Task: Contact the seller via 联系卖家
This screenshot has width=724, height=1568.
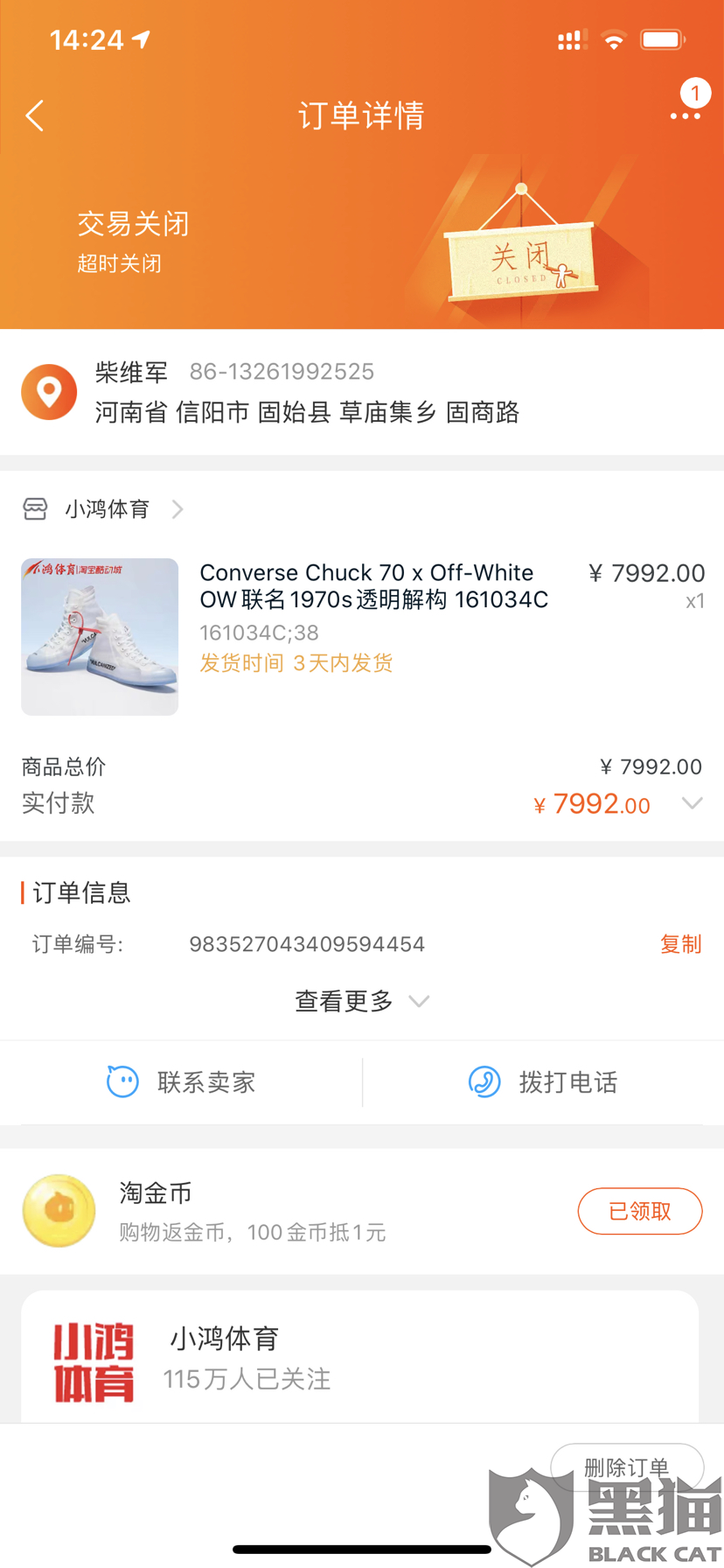Action: click(181, 1082)
